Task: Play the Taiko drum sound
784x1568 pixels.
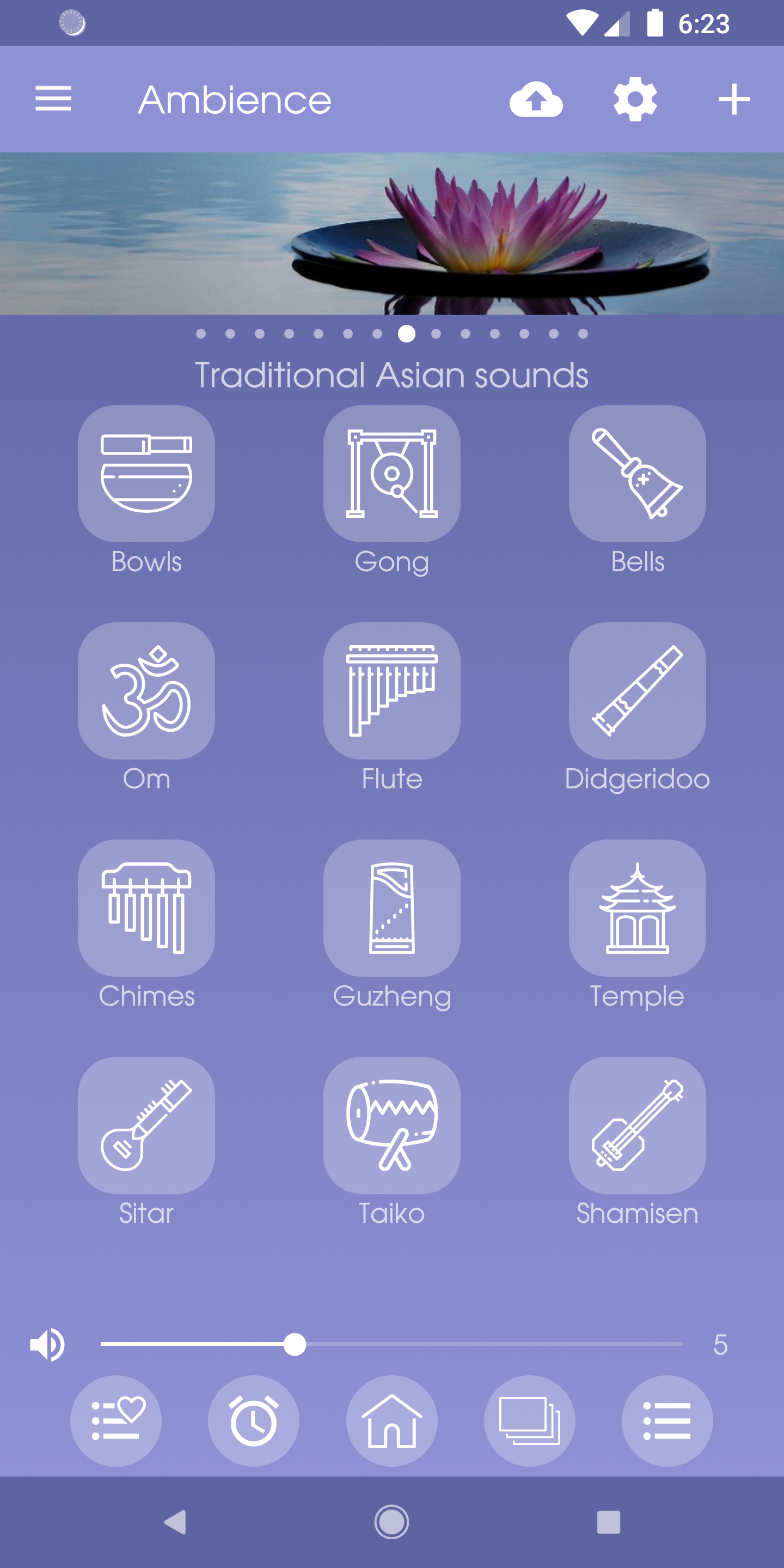Action: tap(391, 1125)
